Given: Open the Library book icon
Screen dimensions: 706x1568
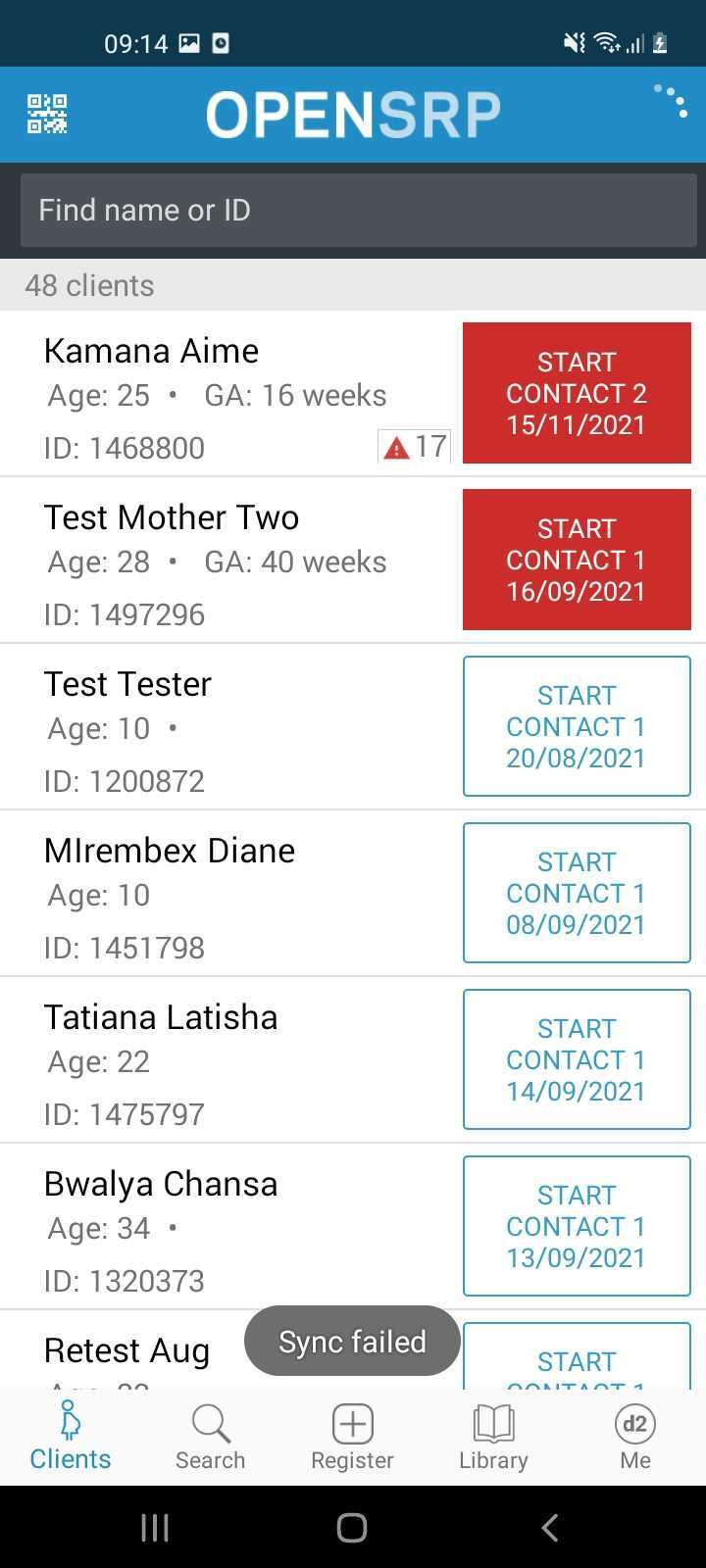Looking at the screenshot, I should pyautogui.click(x=492, y=1423).
